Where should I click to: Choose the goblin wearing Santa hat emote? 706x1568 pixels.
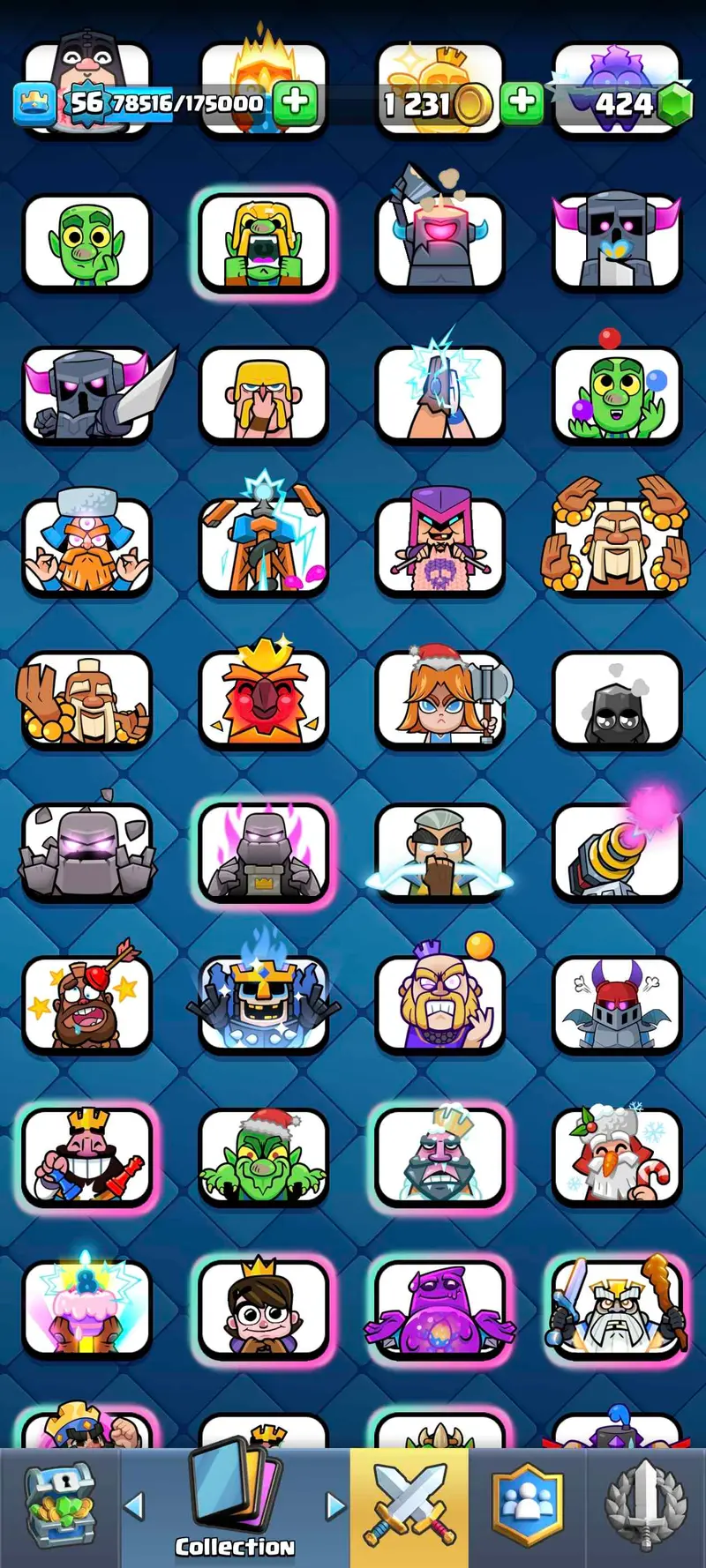pos(263,1156)
